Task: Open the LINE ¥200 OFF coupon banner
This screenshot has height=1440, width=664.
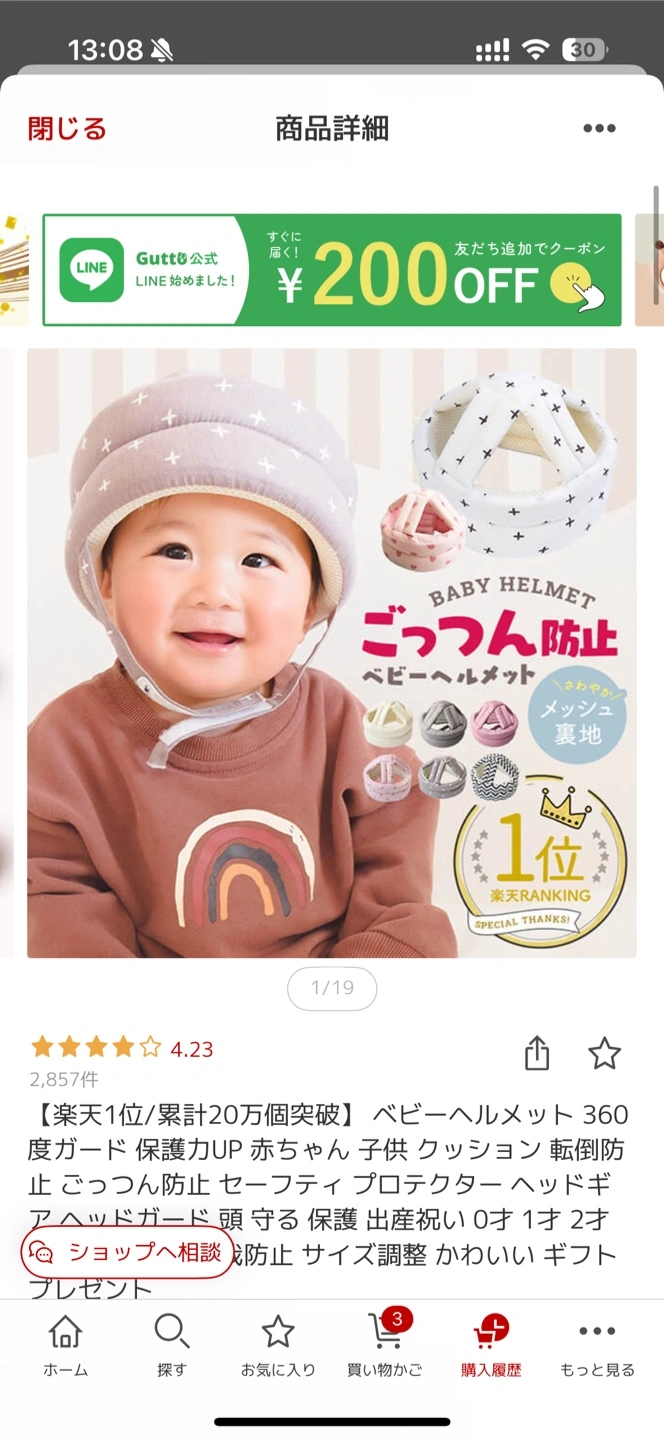Action: tap(331, 270)
